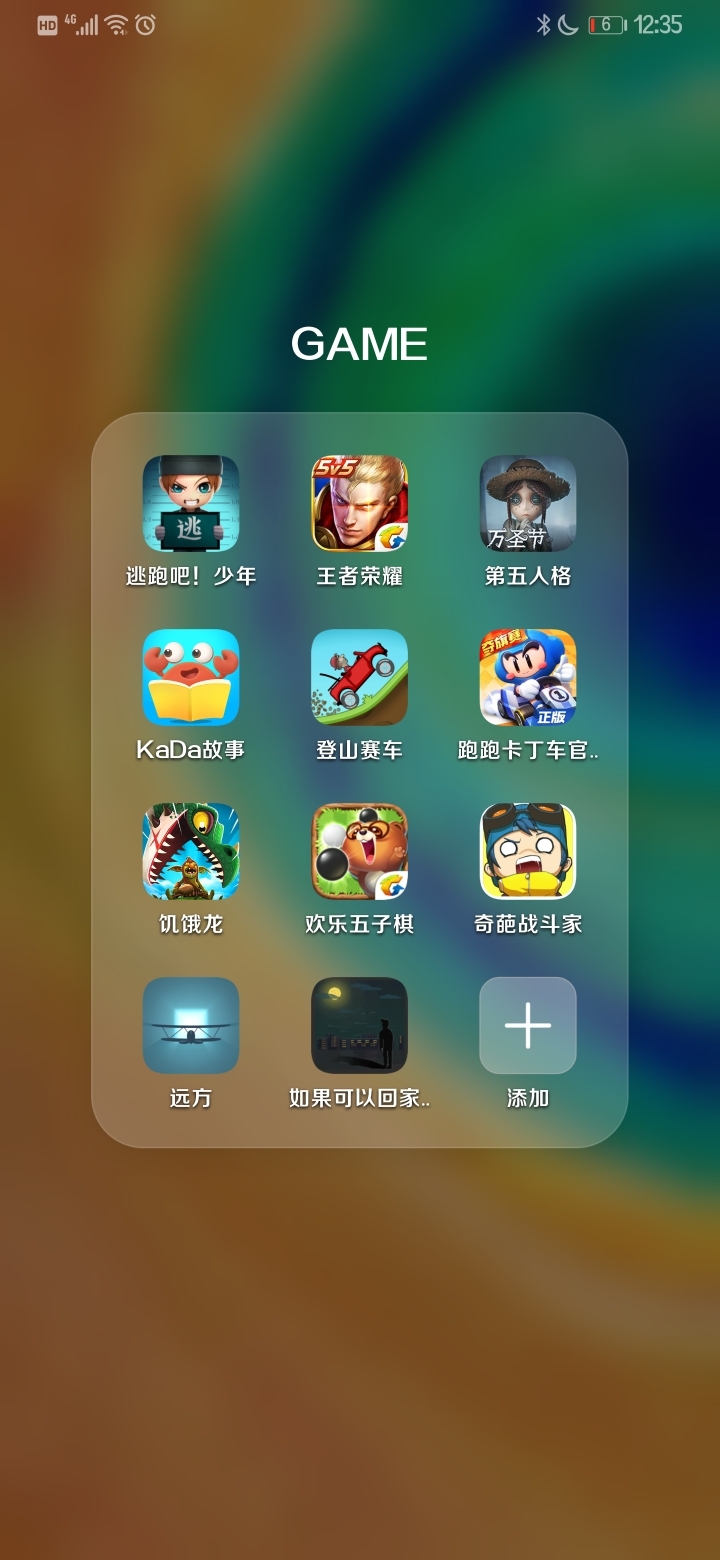Open 跑跑卡丁车官方 game

(x=528, y=678)
